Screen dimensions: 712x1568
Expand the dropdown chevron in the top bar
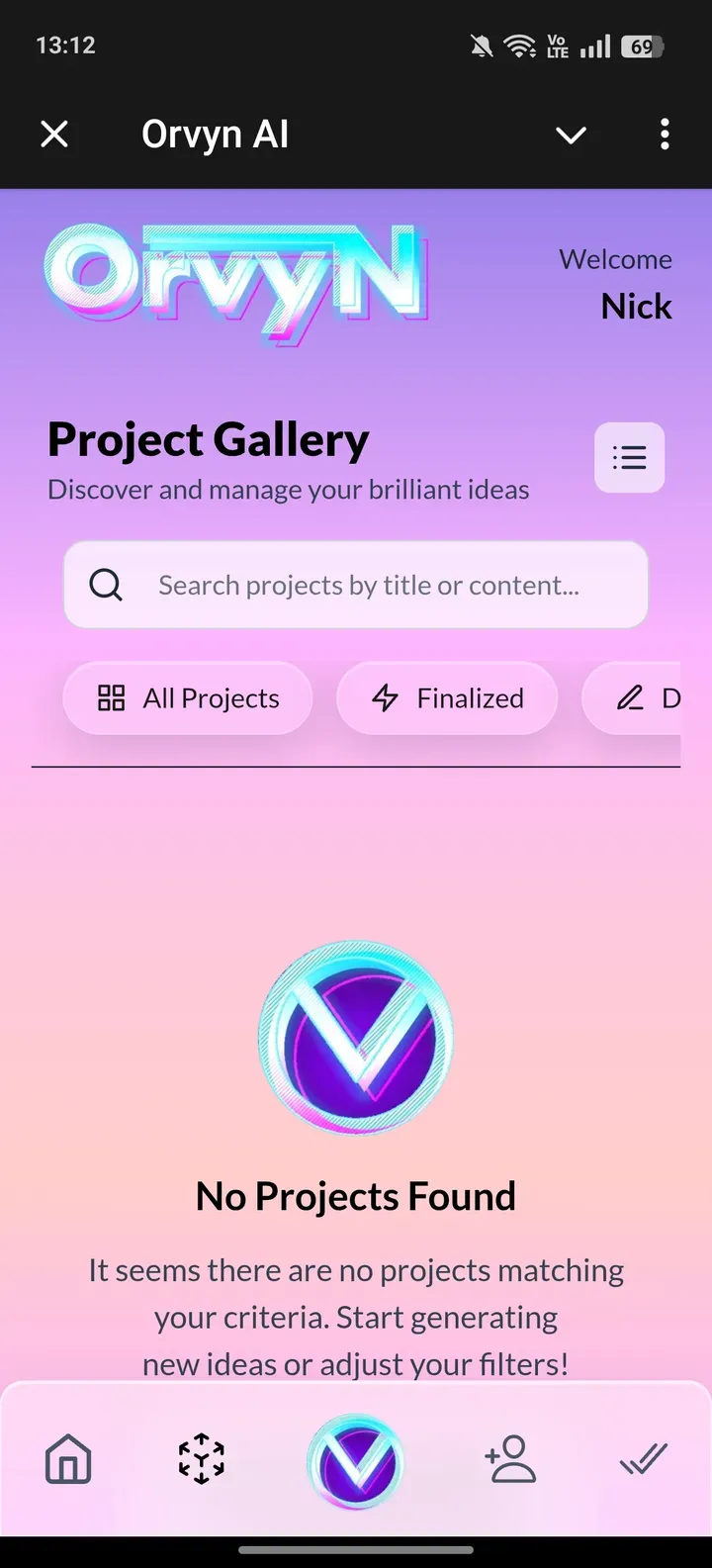coord(571,135)
